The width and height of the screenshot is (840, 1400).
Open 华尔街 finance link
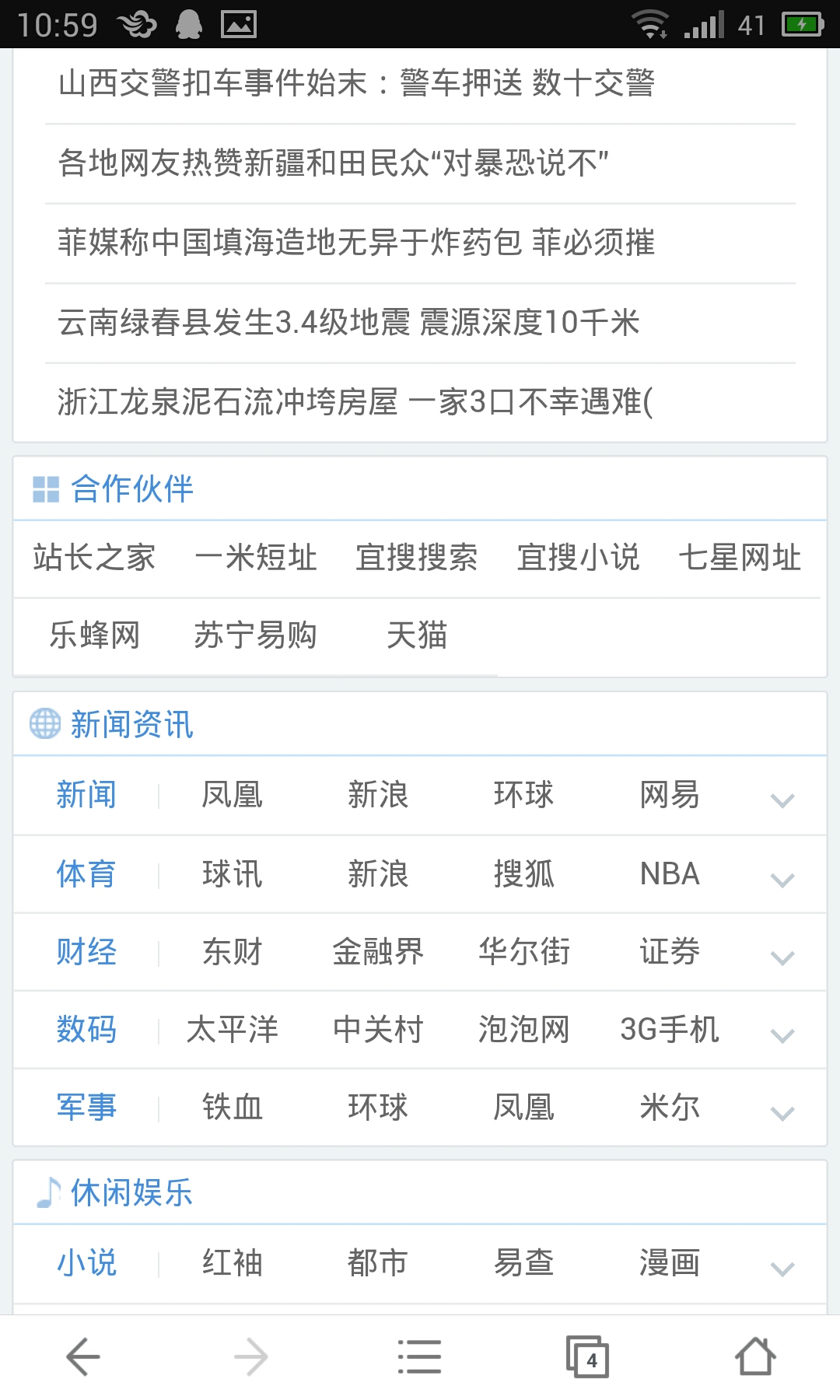523,951
